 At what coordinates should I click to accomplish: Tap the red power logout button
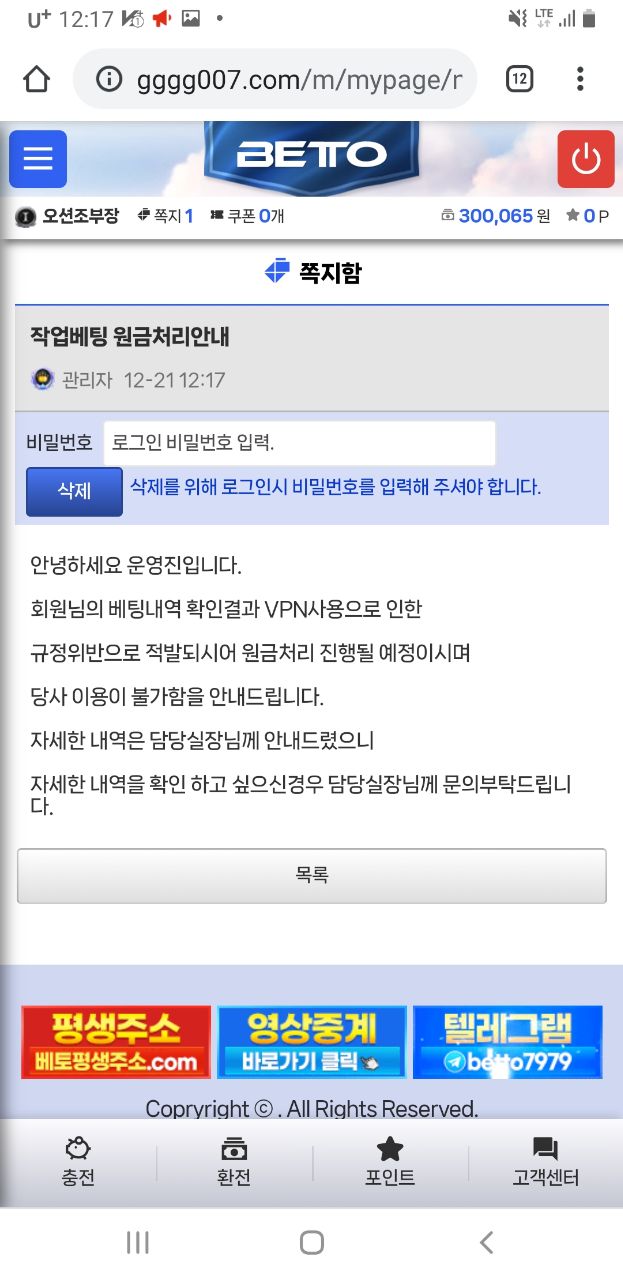[x=586, y=159]
